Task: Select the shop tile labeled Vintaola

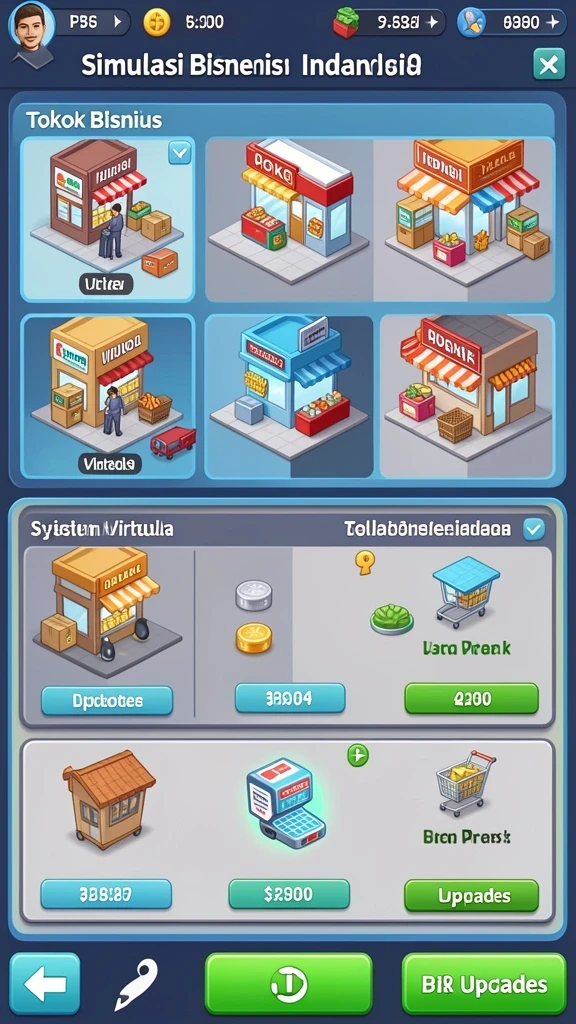Action: [108, 396]
